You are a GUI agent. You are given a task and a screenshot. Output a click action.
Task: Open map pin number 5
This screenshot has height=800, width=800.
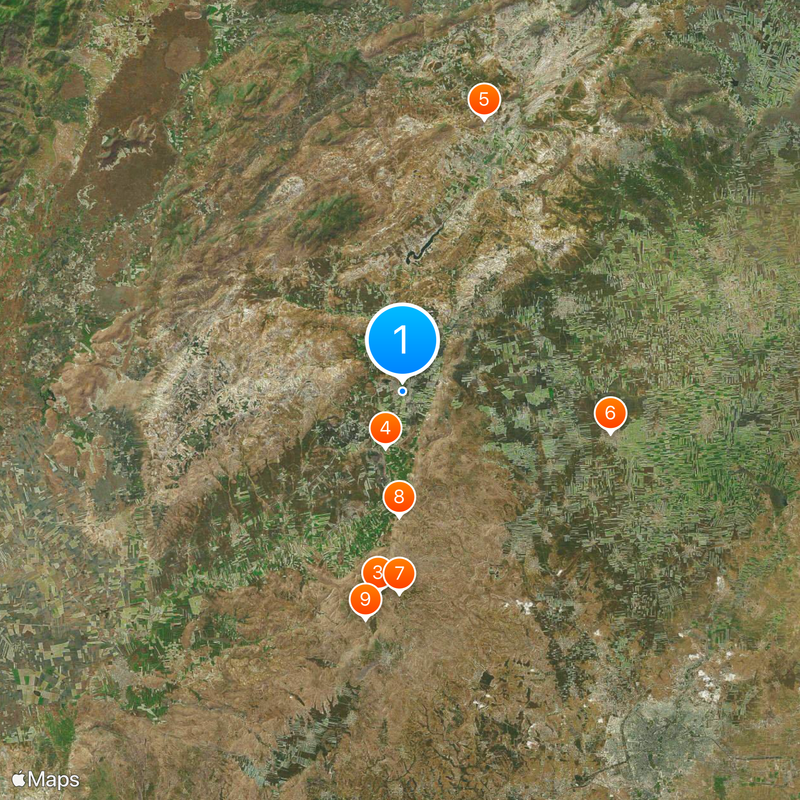484,99
